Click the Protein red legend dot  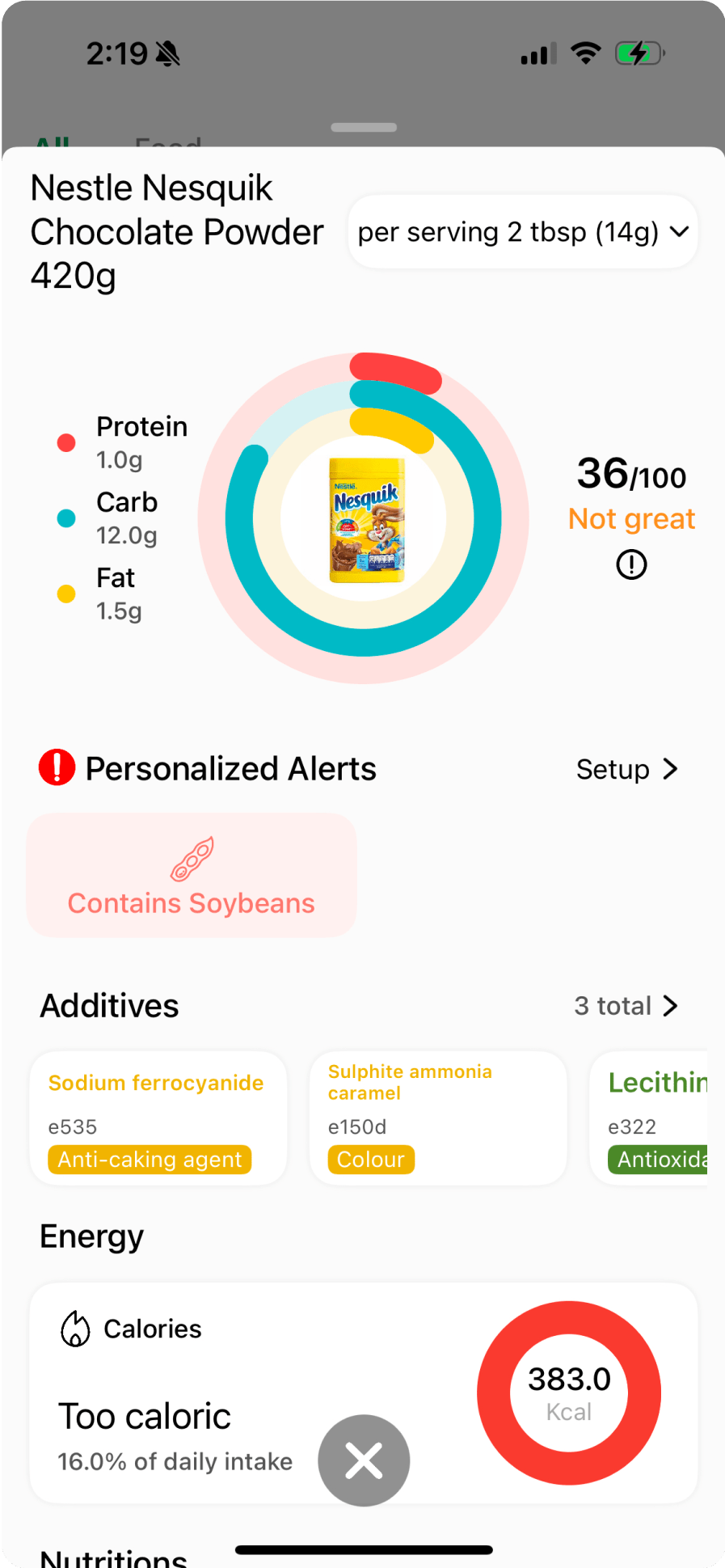[66, 442]
